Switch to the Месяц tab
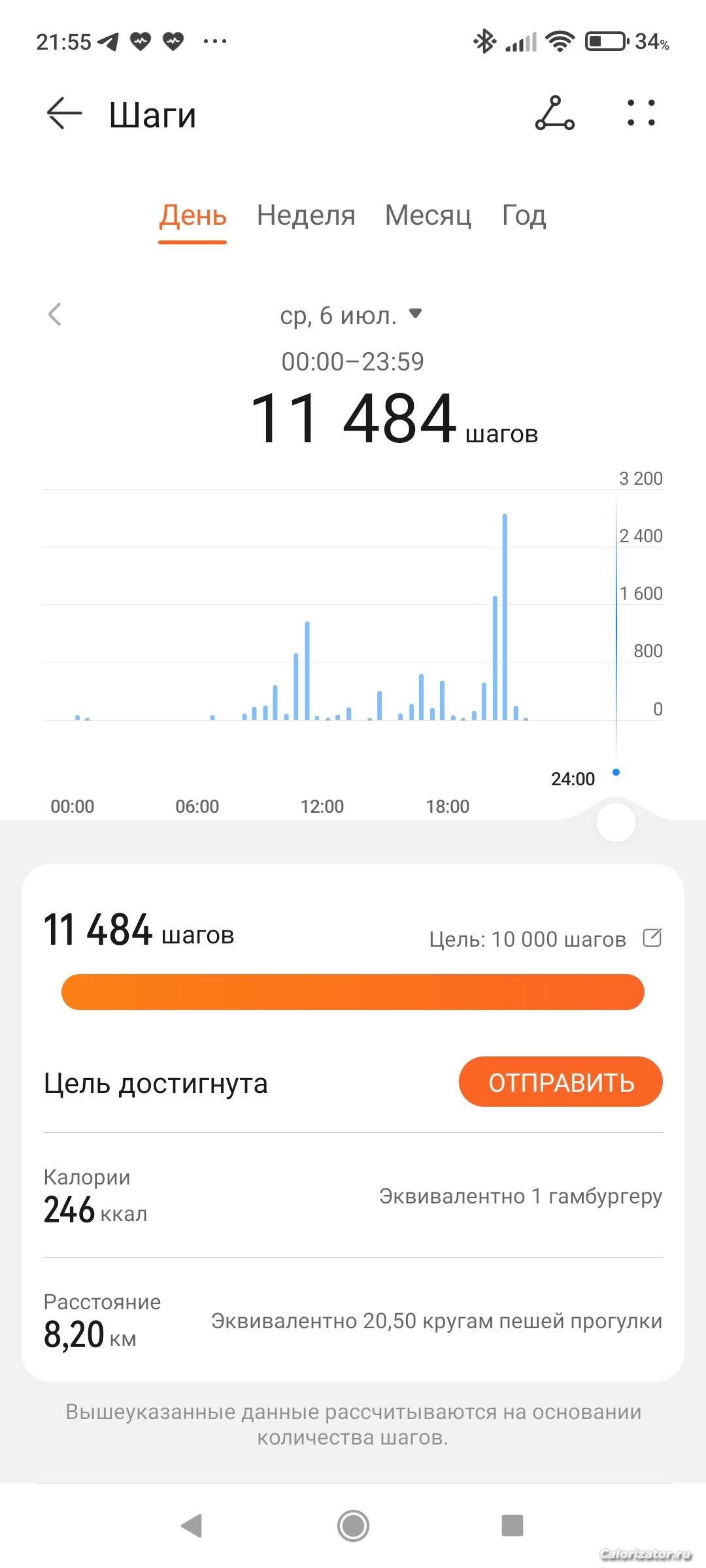This screenshot has height=1568, width=706. pos(428,215)
